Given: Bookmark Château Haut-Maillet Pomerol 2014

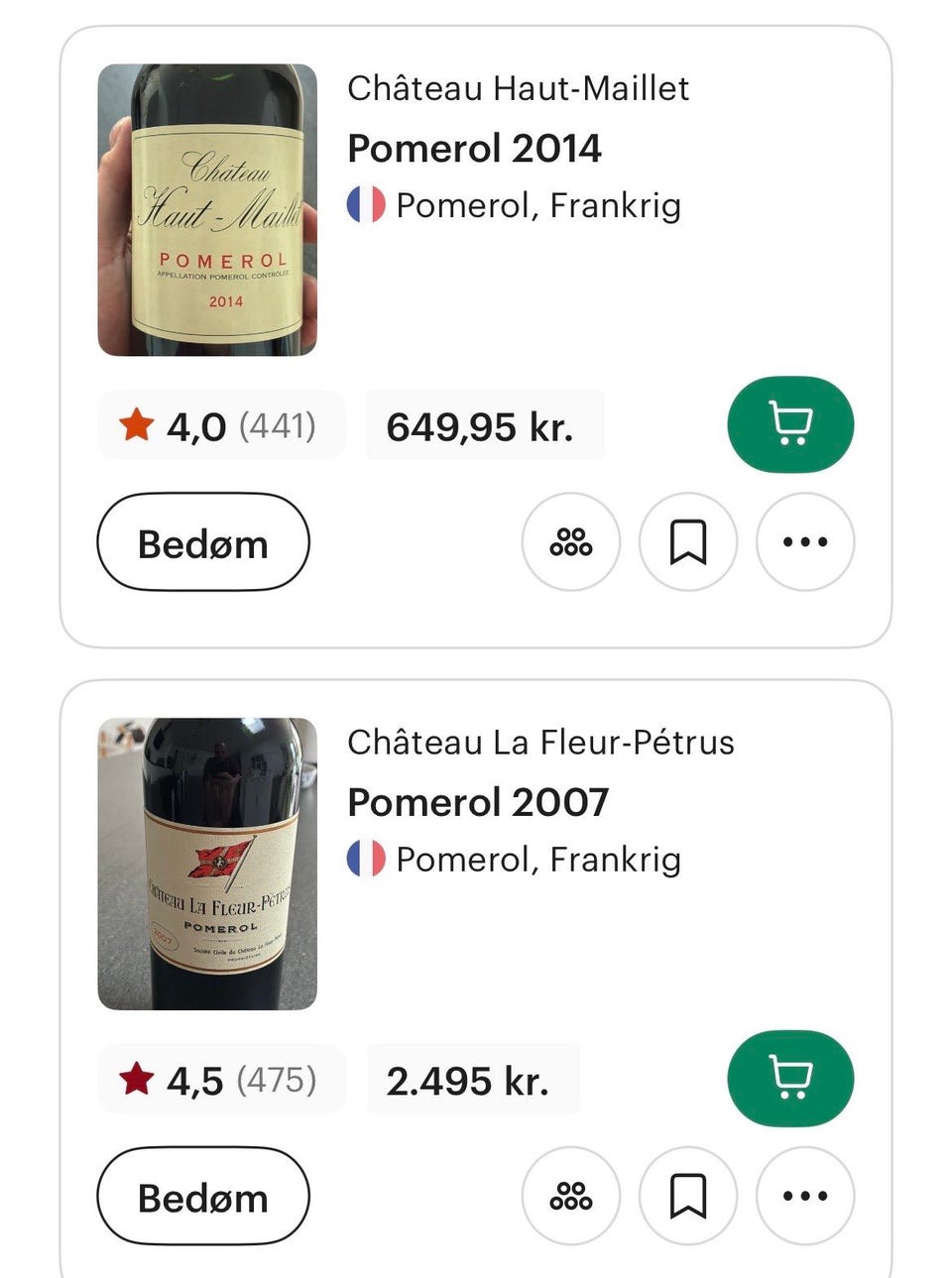Looking at the screenshot, I should pos(688,542).
